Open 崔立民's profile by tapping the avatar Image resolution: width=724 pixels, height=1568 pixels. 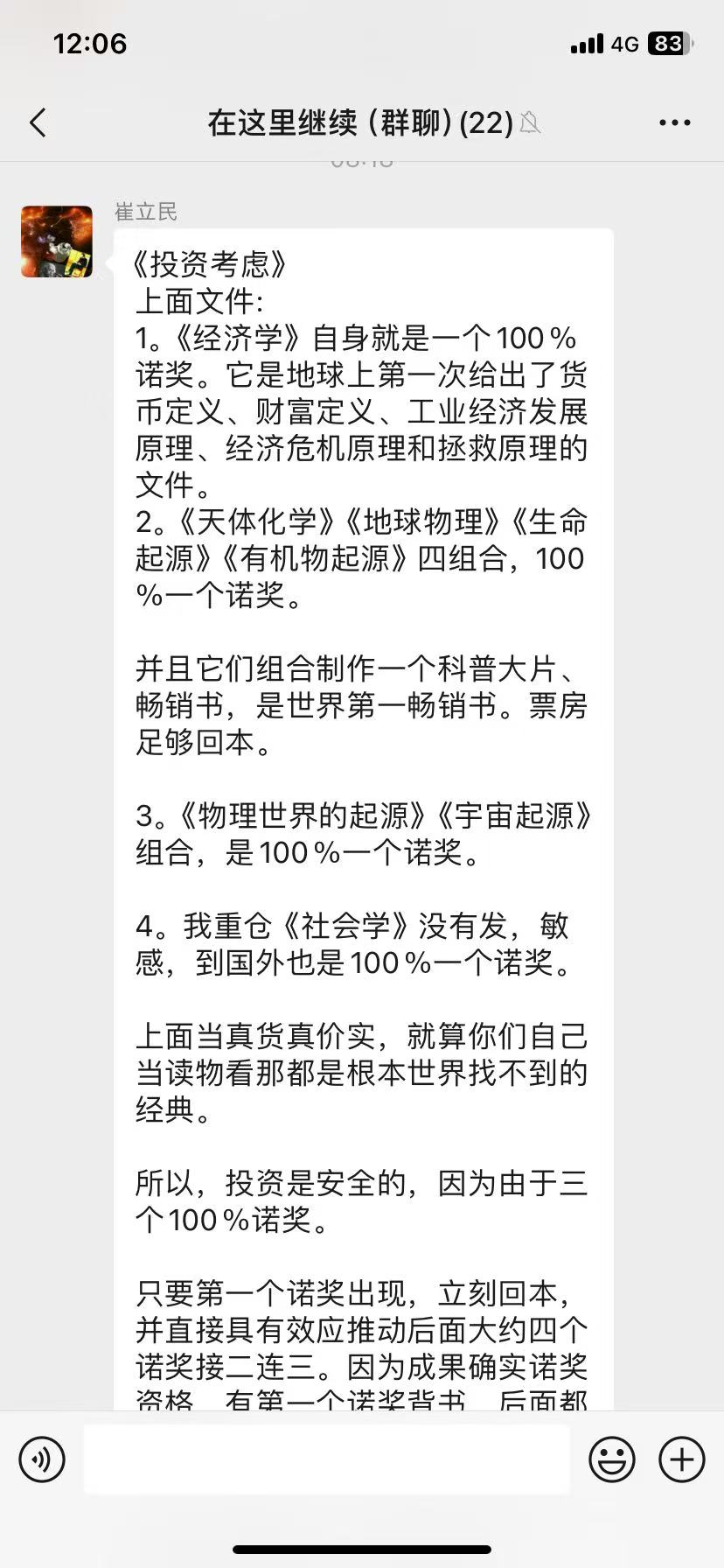coord(57,241)
